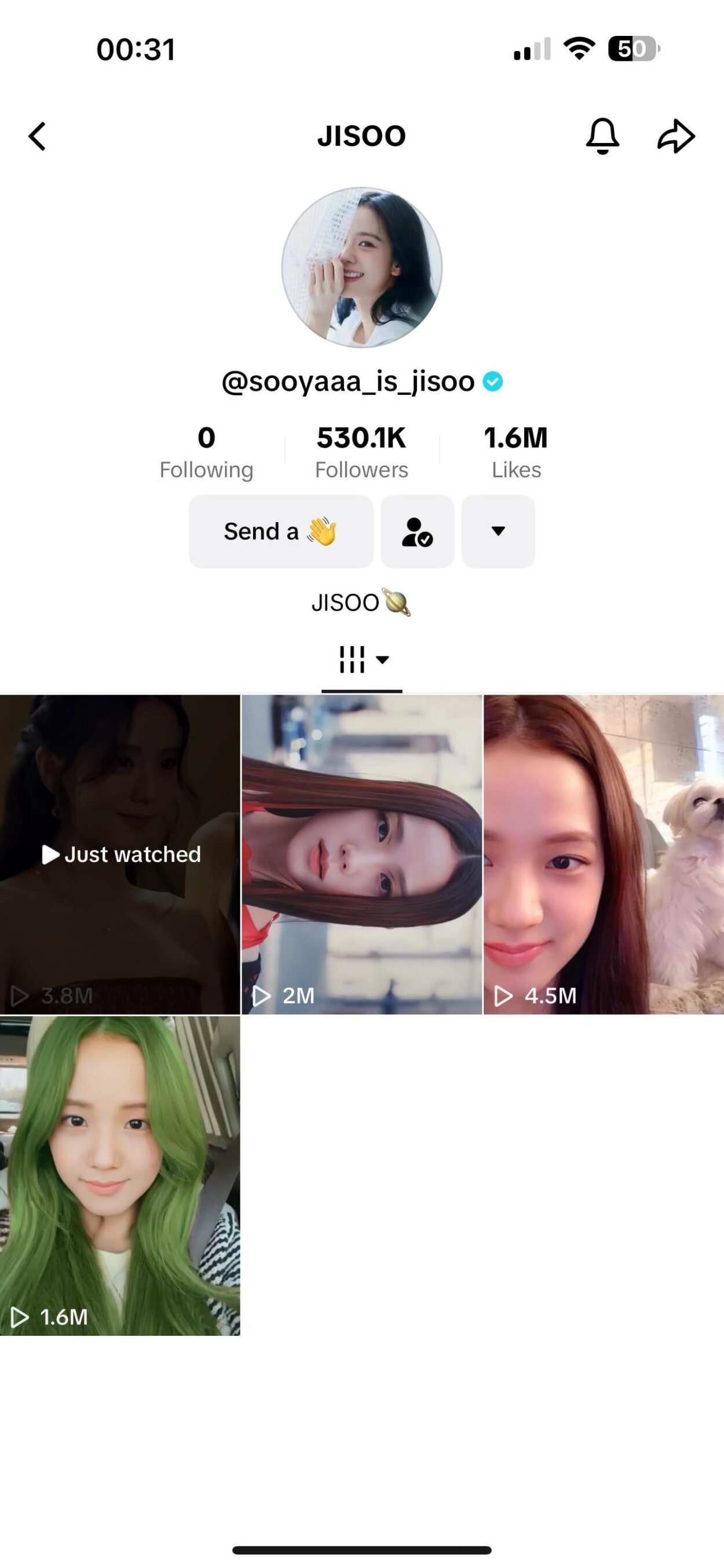724x1568 pixels.
Task: Open notifications via the bell icon
Action: pyautogui.click(x=603, y=136)
